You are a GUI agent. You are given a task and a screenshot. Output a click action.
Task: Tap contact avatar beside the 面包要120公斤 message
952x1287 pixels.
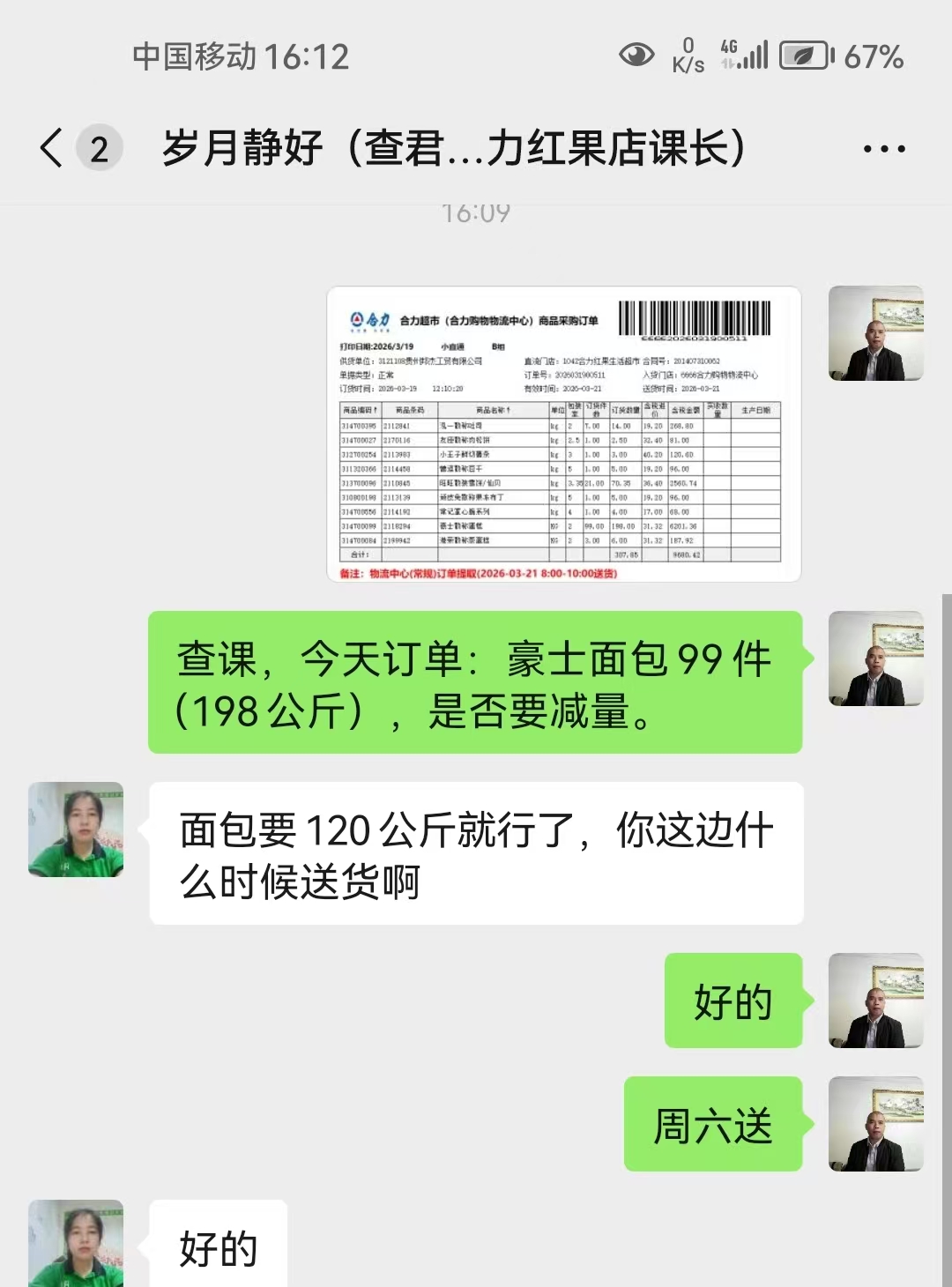coord(76,829)
